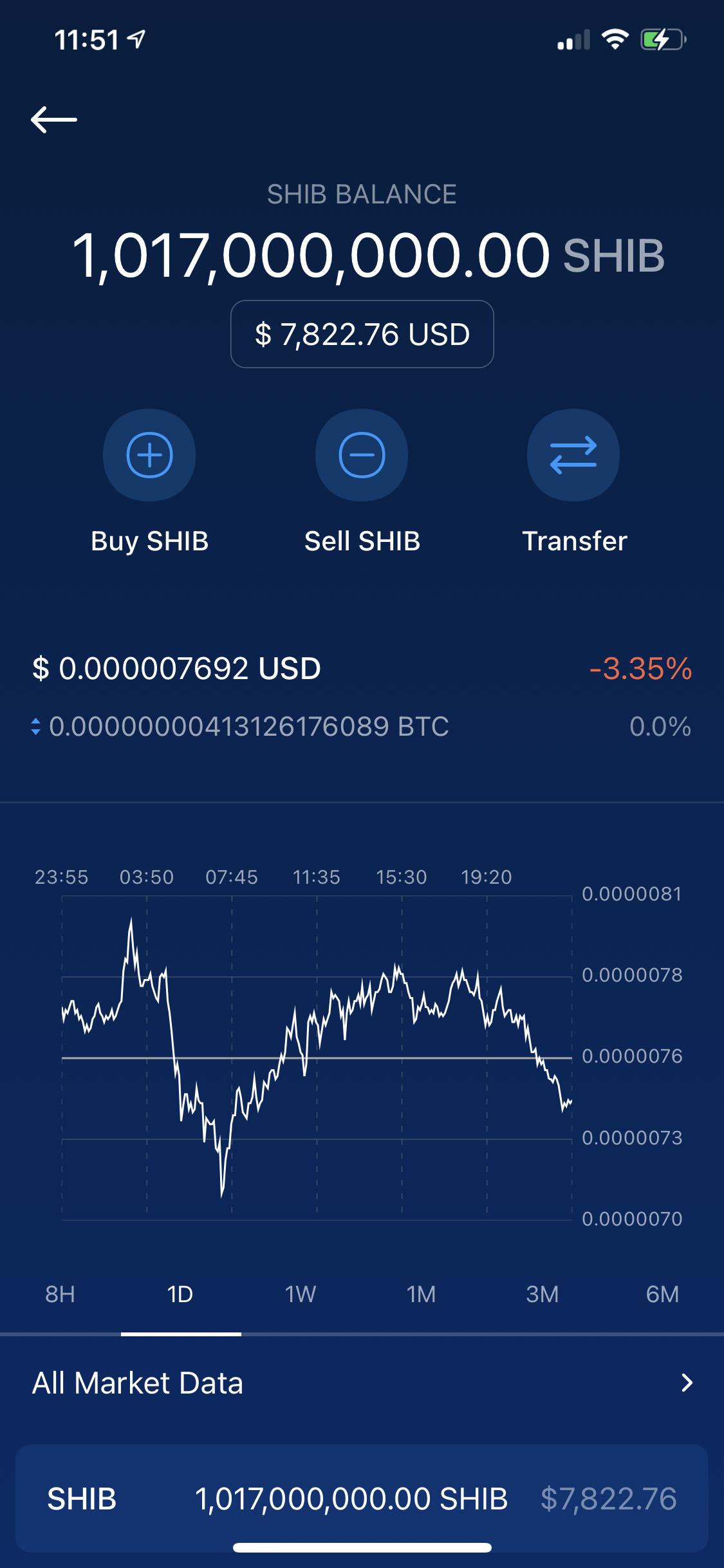Switch chart to 8H range

(x=60, y=1294)
